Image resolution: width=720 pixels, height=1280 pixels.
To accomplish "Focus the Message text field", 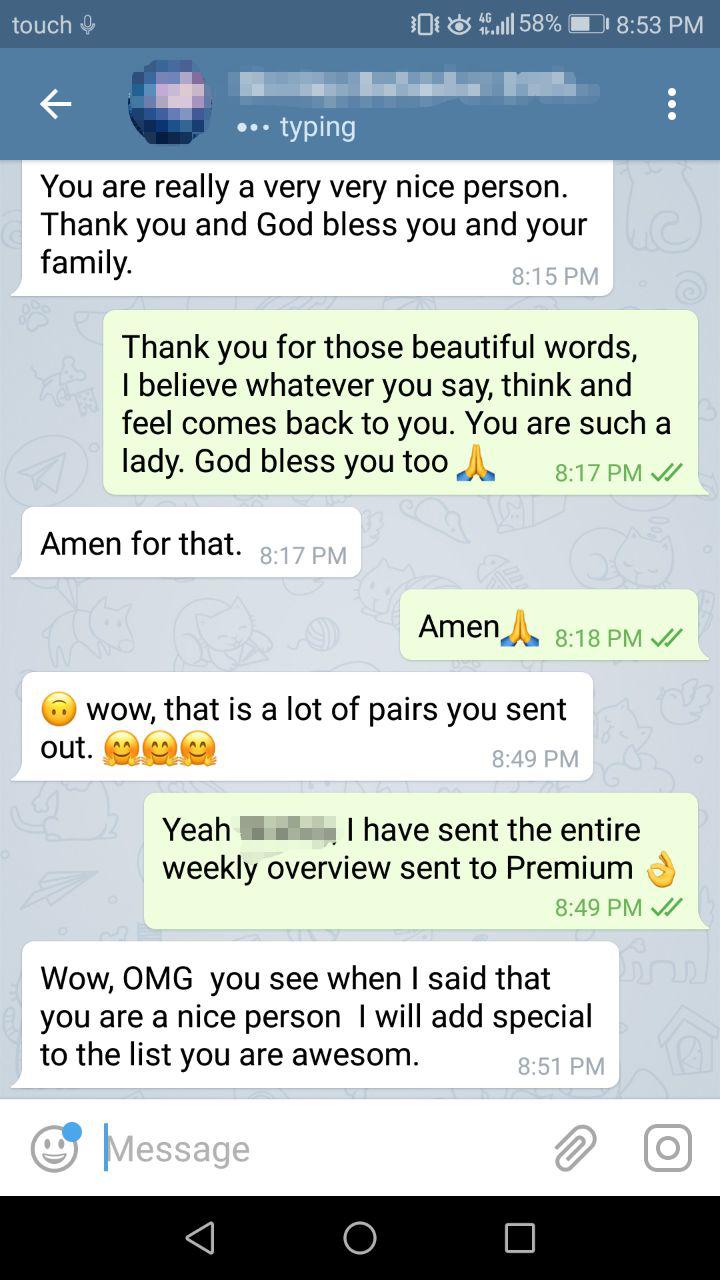I will tap(320, 1148).
